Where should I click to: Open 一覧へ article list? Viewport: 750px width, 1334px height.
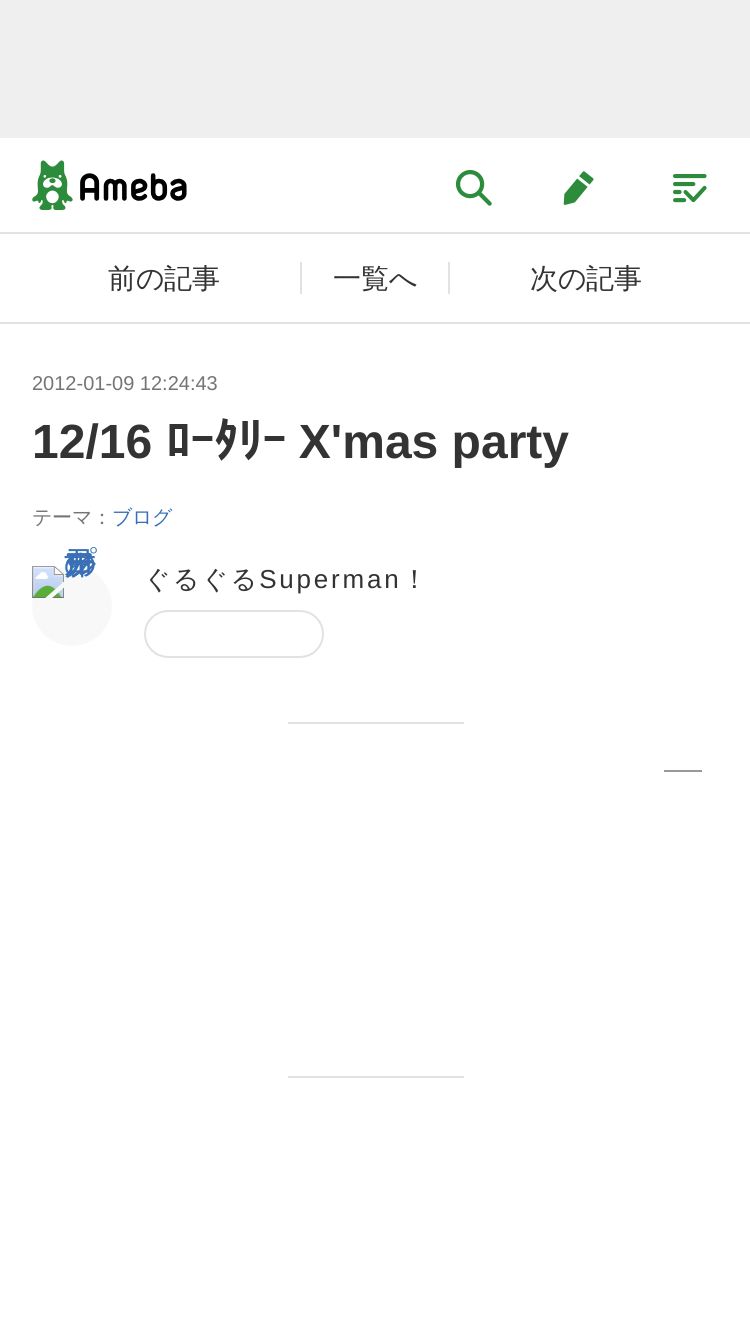pos(375,278)
